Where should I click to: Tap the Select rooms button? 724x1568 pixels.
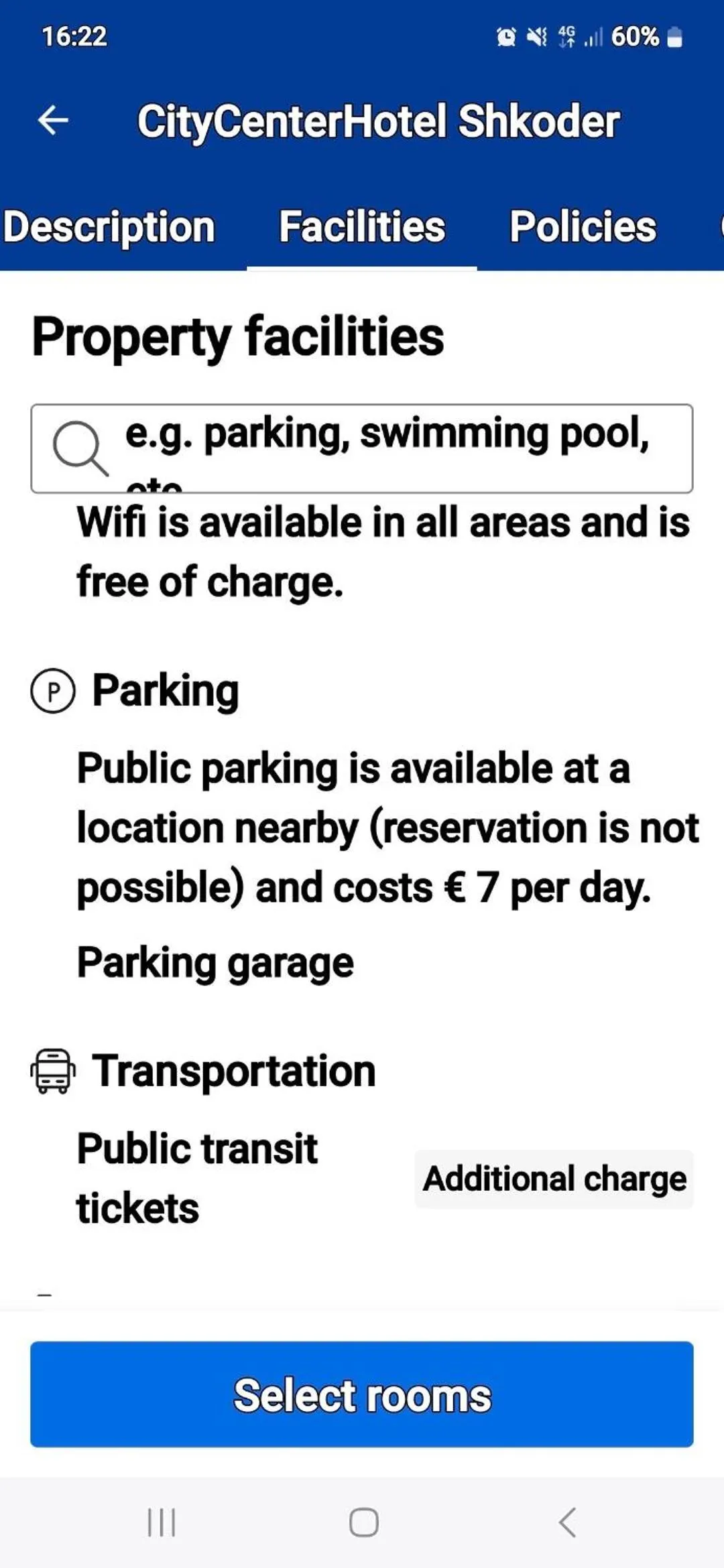[x=362, y=1394]
